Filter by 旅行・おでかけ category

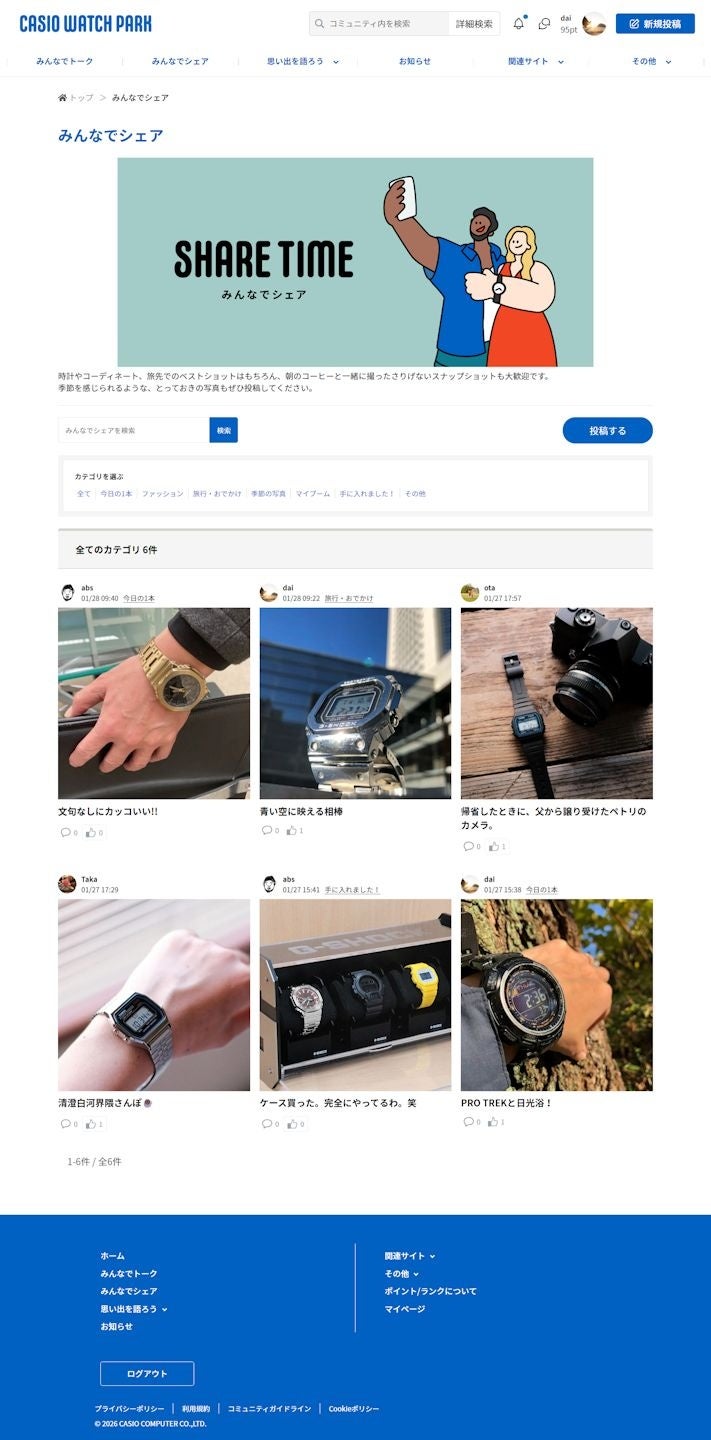(217, 494)
